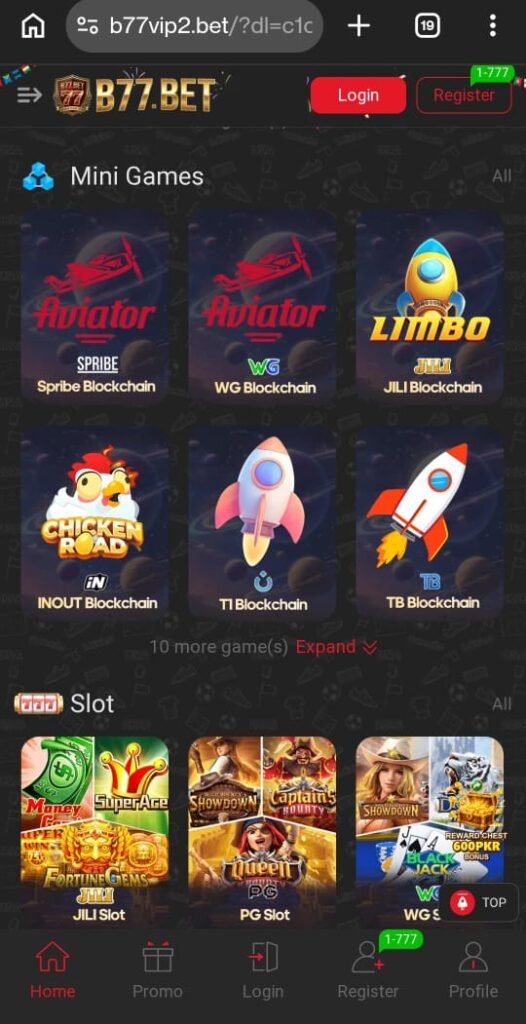
Task: View all Slot games
Action: pos(502,704)
